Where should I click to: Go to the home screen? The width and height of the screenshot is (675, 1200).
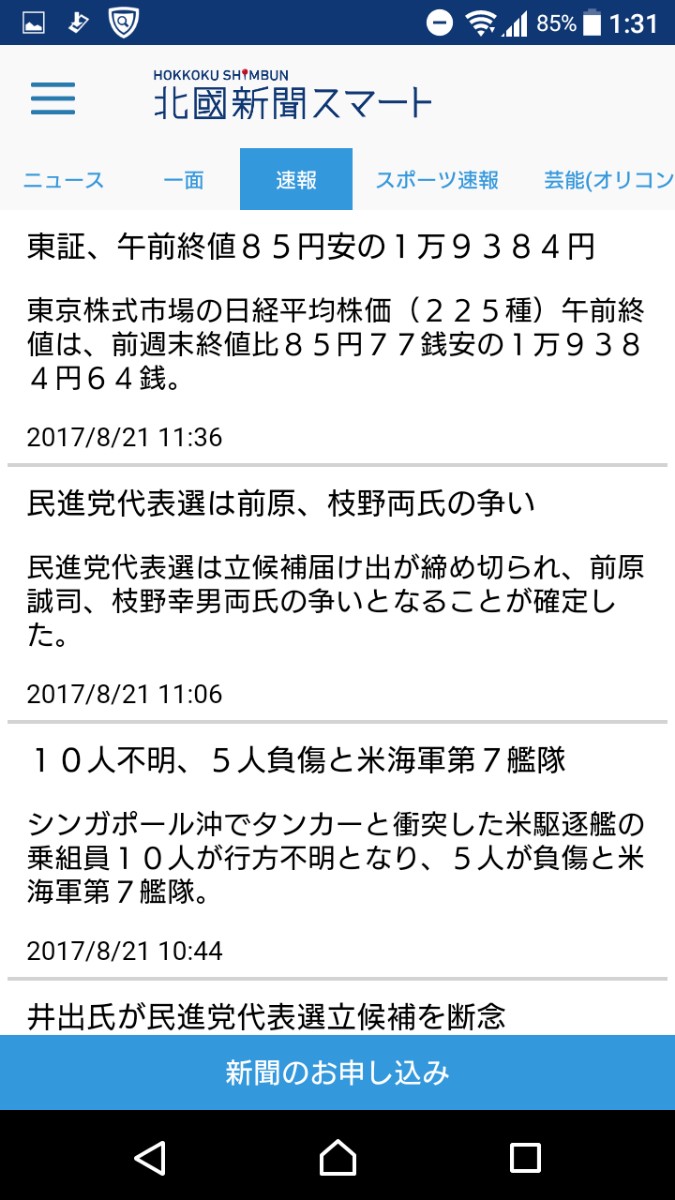point(337,1157)
